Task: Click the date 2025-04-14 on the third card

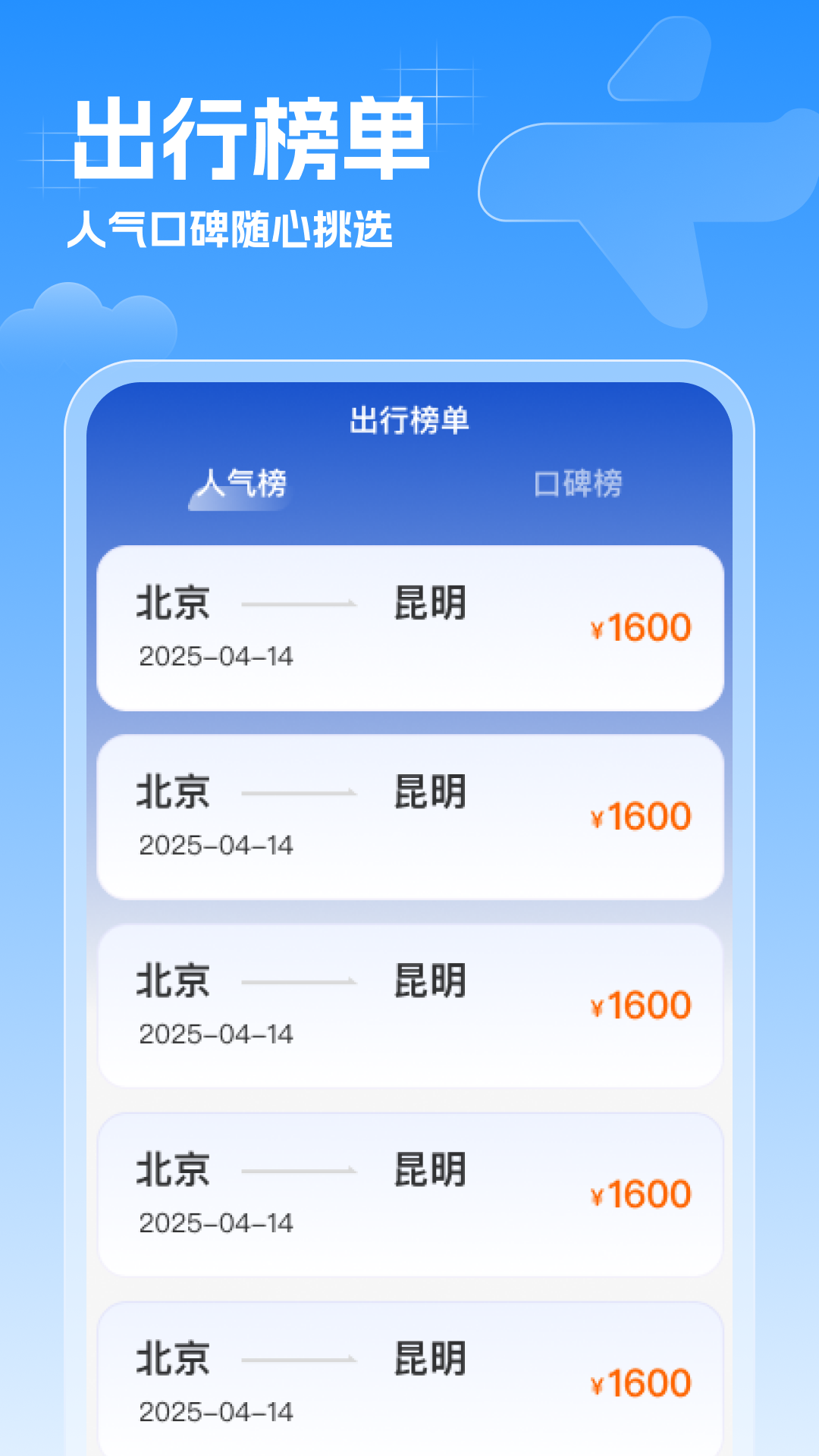Action: (216, 1031)
